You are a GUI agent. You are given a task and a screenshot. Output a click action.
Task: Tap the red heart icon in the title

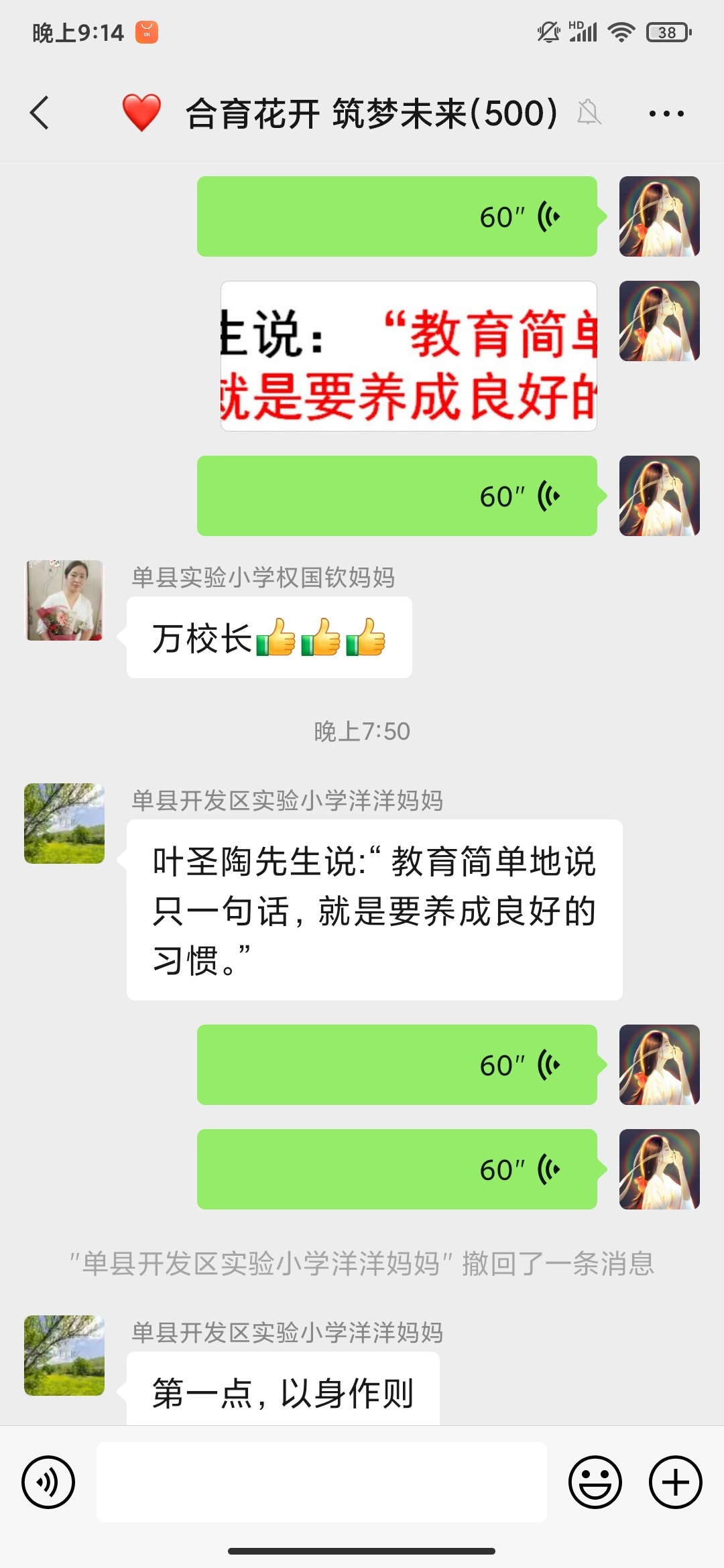pyautogui.click(x=143, y=113)
